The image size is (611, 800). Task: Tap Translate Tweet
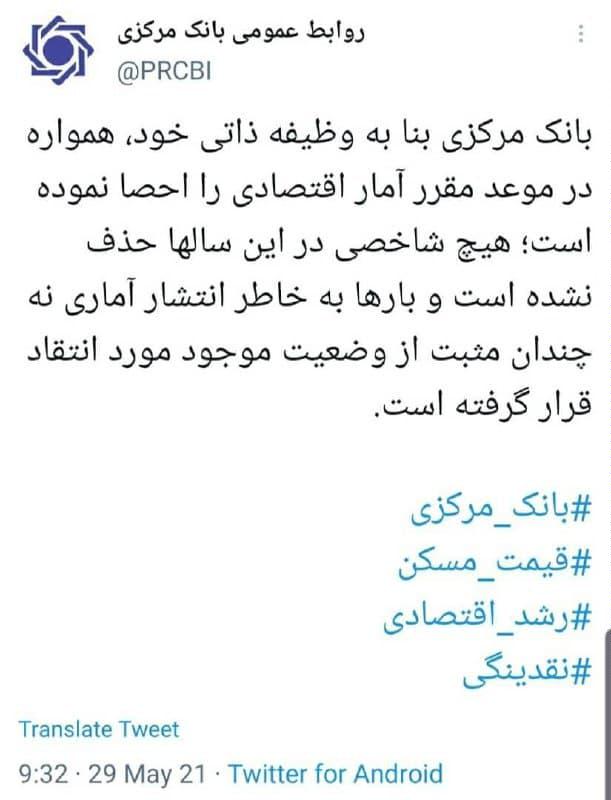99,729
